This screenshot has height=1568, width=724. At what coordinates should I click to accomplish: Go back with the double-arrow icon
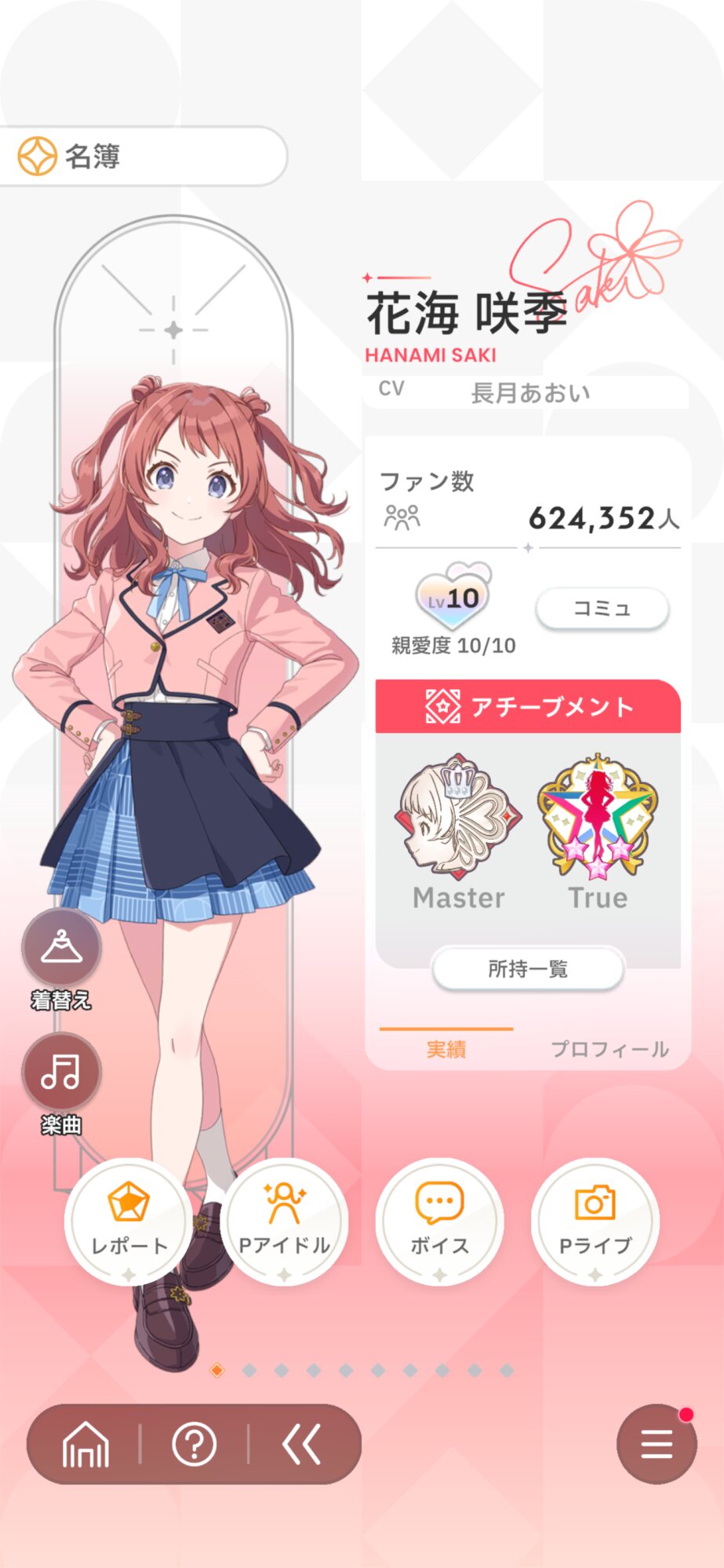point(302,1444)
